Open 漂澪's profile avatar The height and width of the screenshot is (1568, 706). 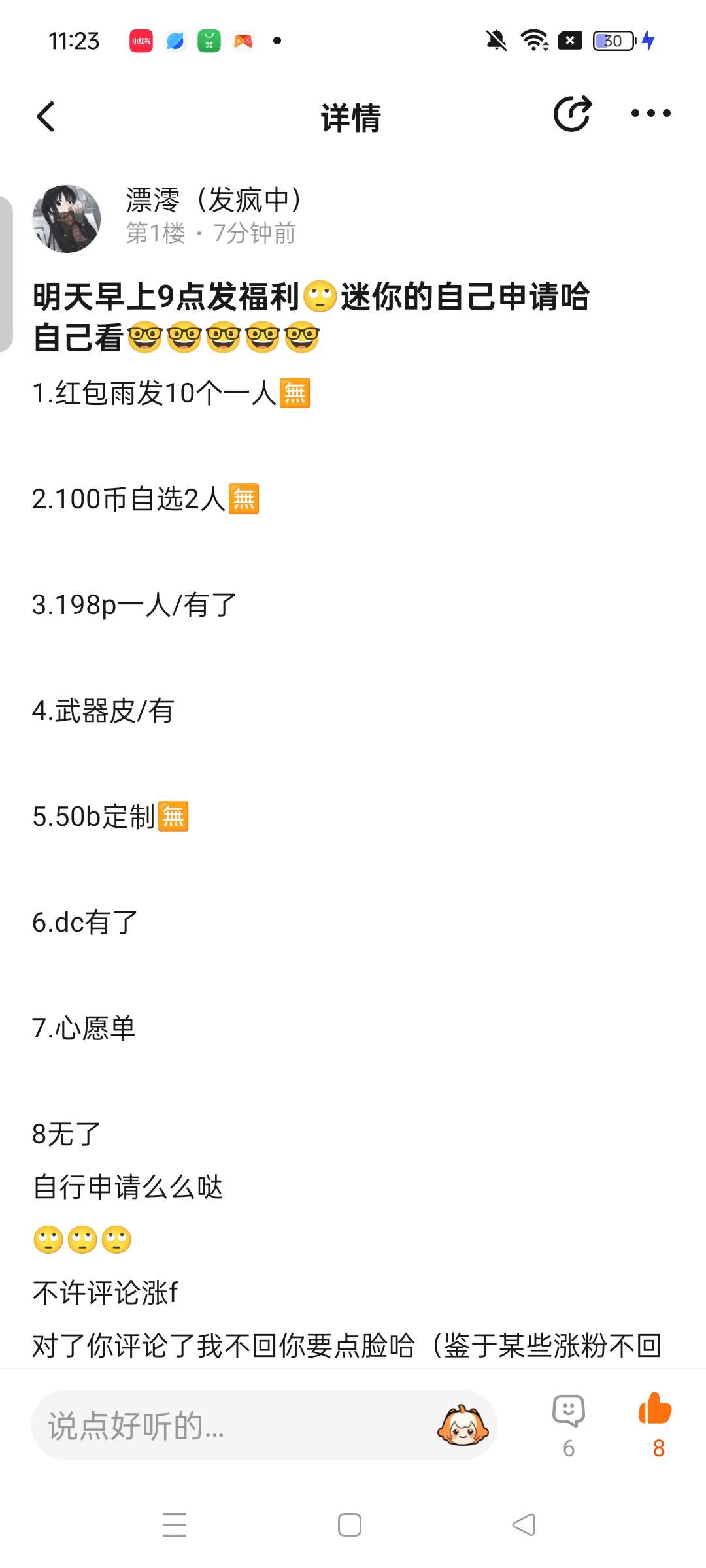tap(67, 219)
